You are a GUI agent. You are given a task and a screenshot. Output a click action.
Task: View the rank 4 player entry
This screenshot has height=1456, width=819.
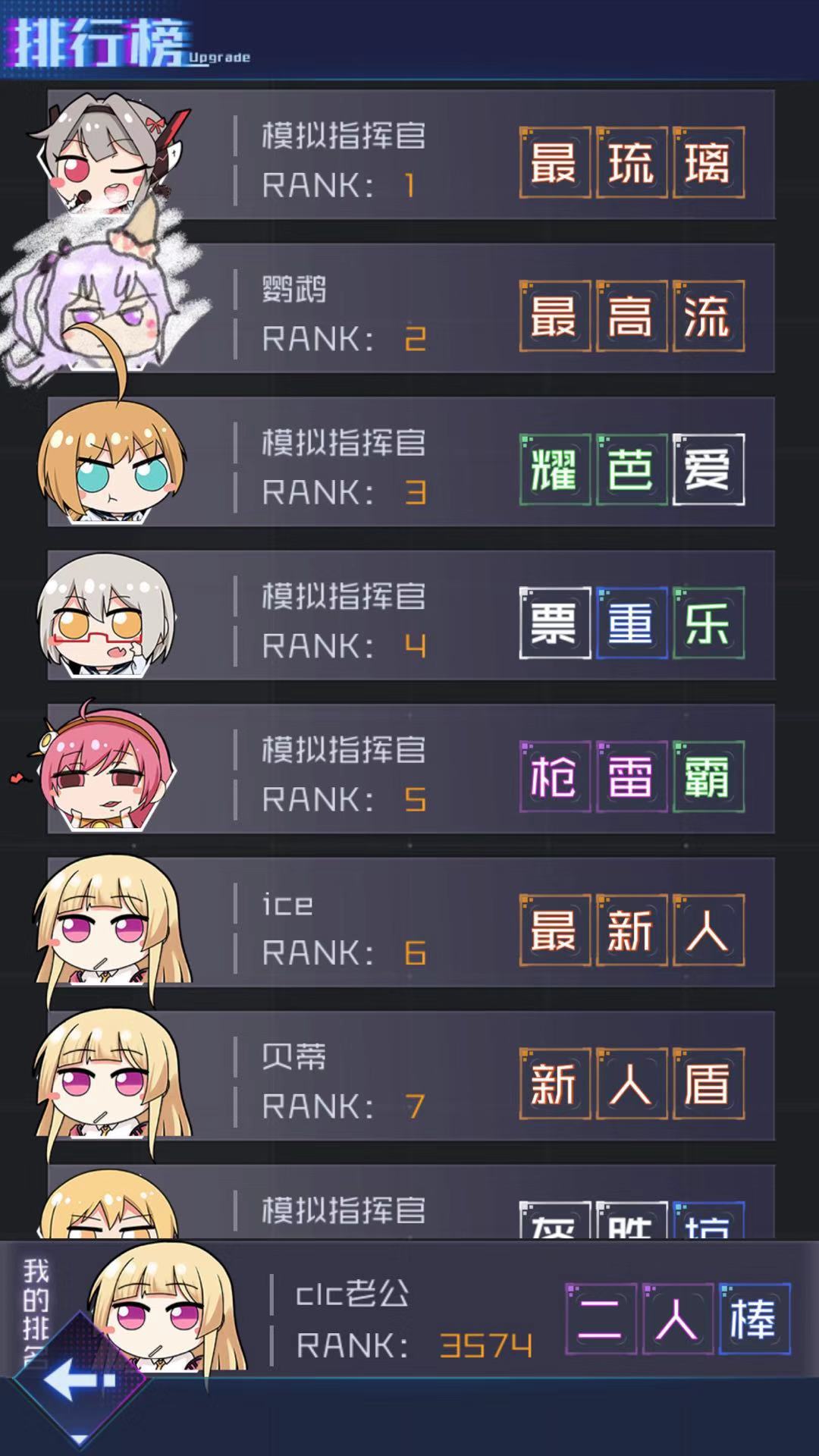tap(410, 615)
